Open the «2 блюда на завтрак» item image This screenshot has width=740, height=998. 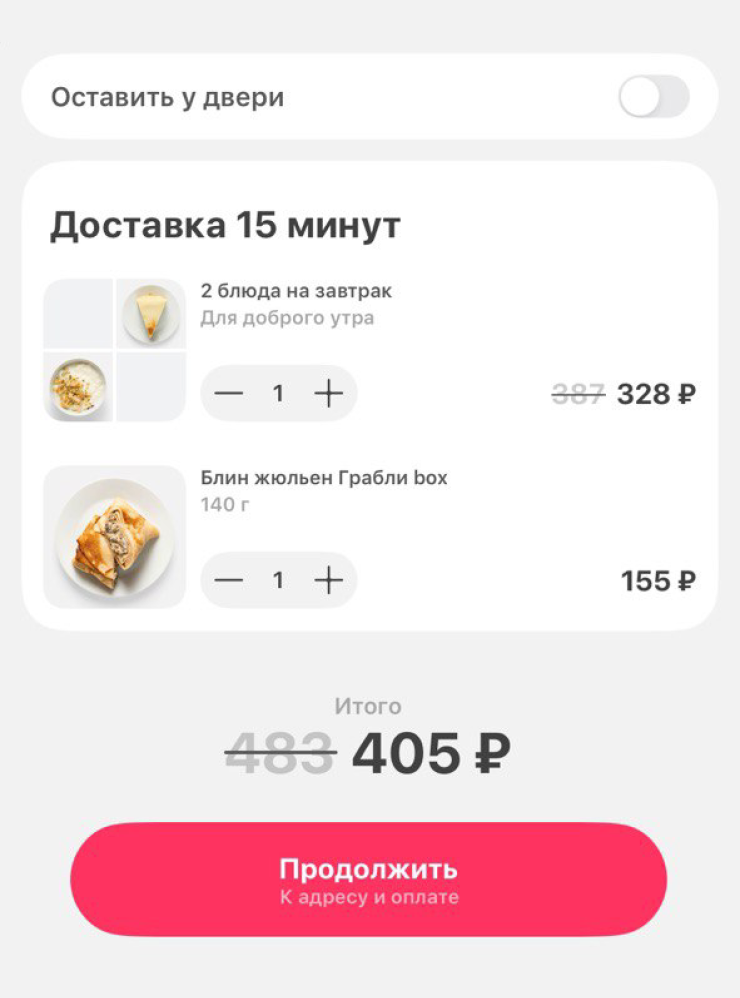115,350
